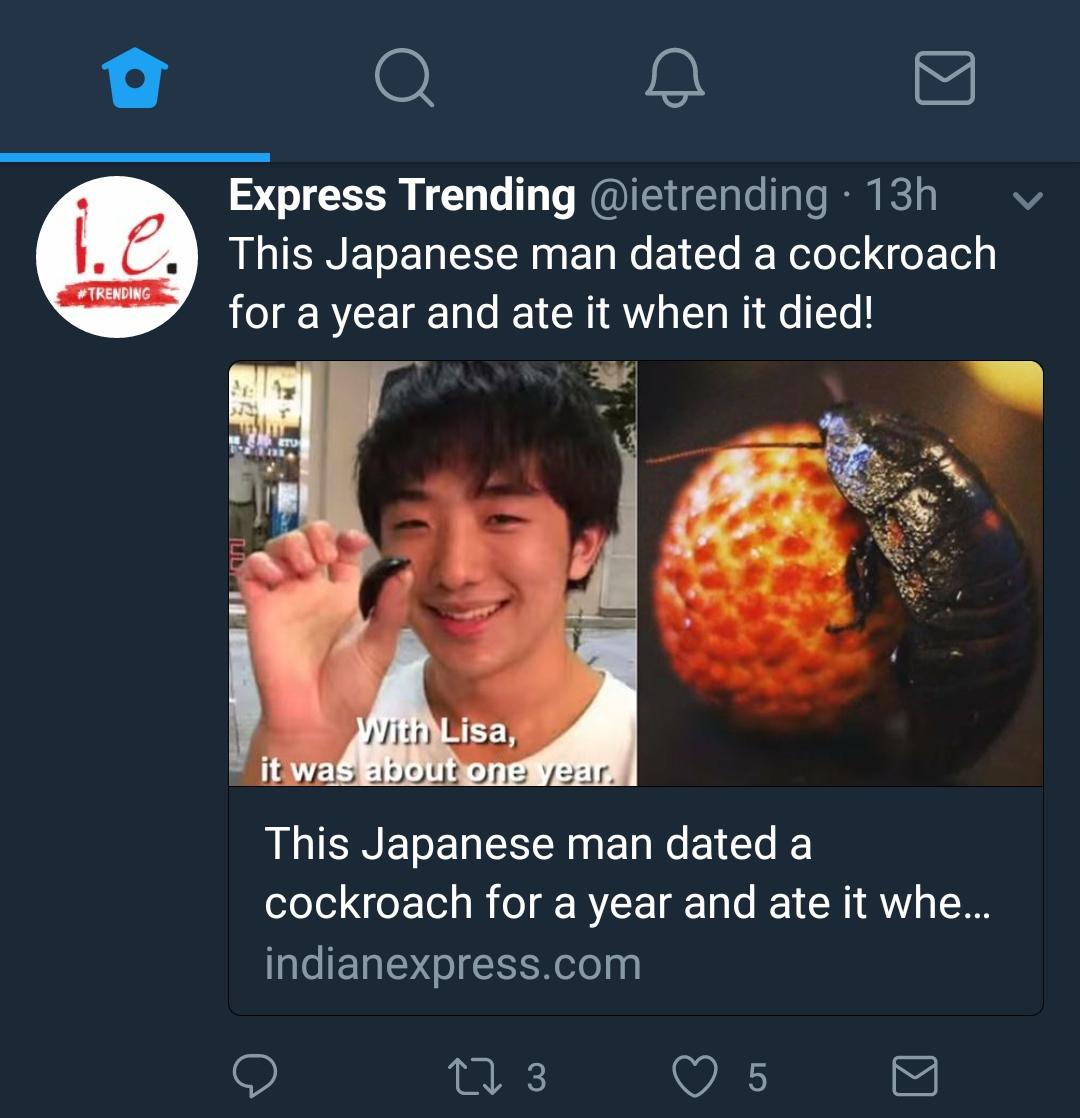1080x1118 pixels.
Task: Like the Express Trending tweet
Action: [694, 1076]
